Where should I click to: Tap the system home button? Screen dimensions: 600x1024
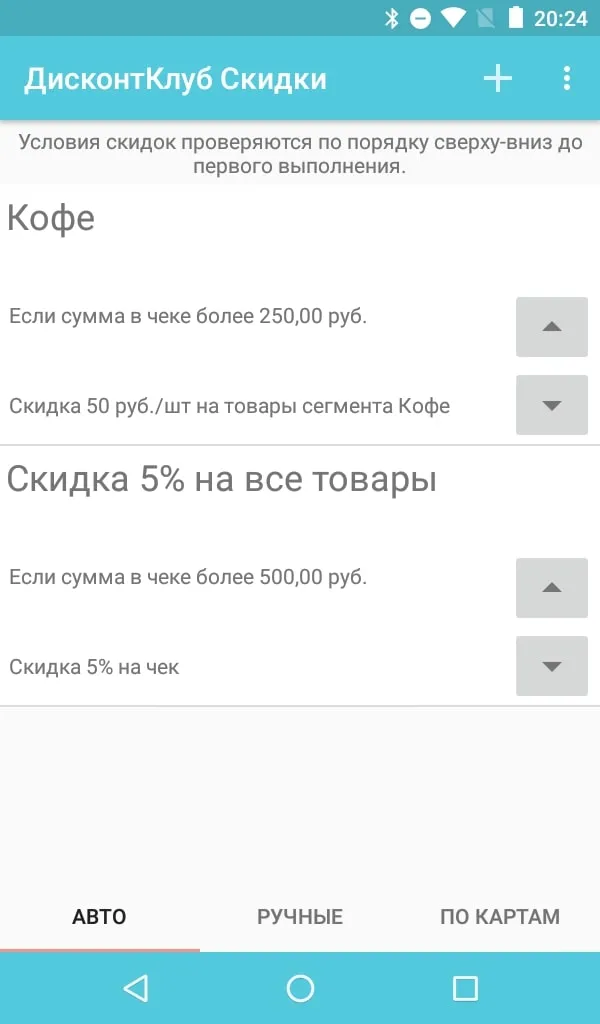[300, 988]
